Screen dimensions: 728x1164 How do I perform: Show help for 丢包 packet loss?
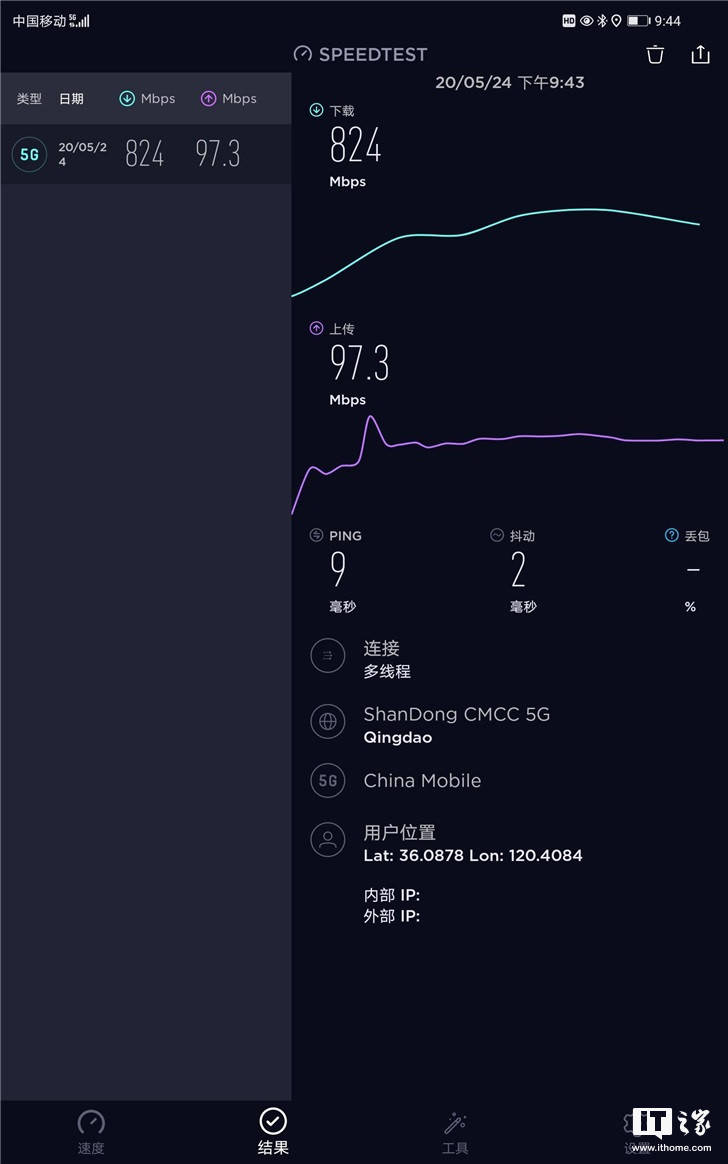tap(672, 536)
